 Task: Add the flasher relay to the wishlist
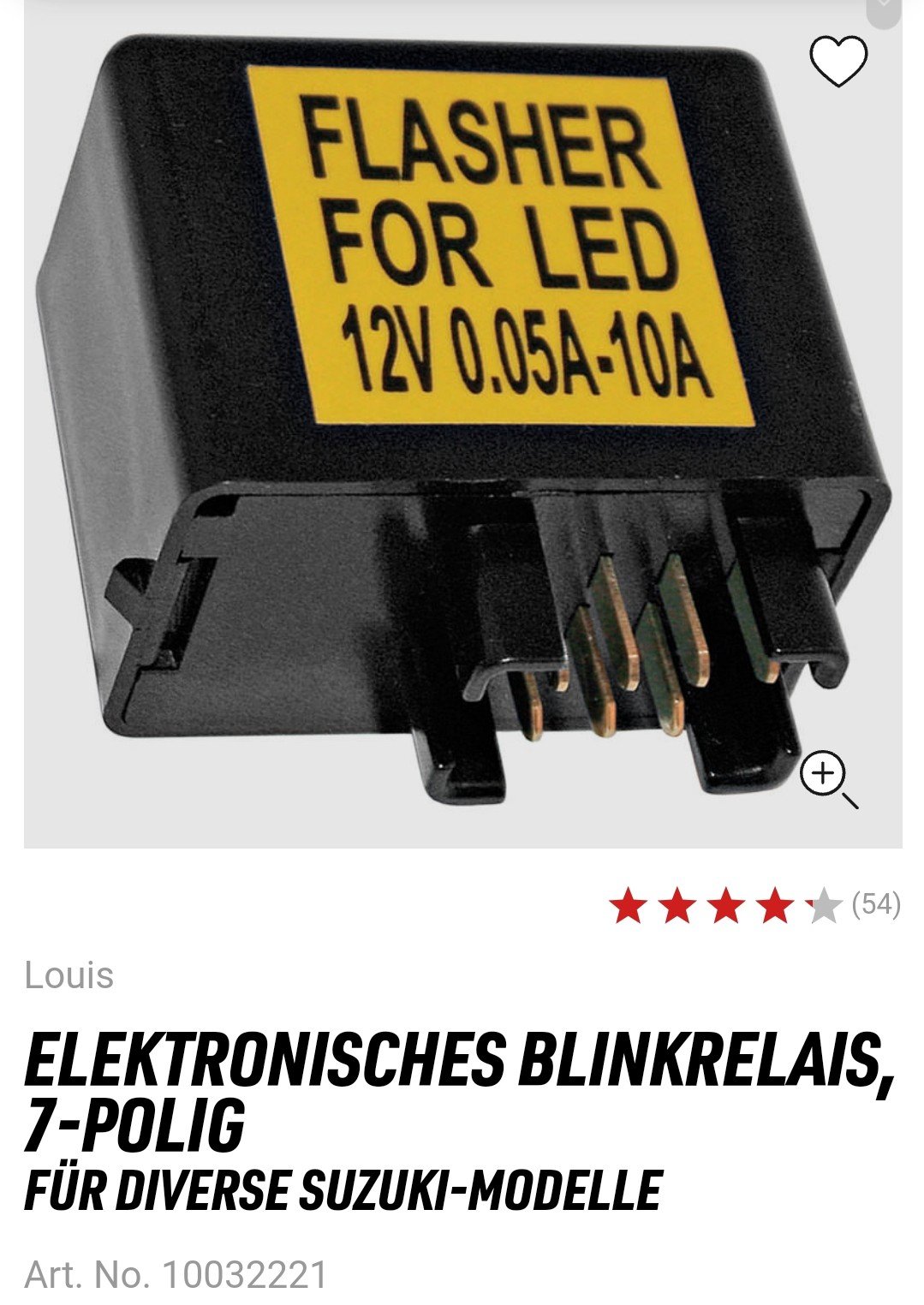click(838, 60)
